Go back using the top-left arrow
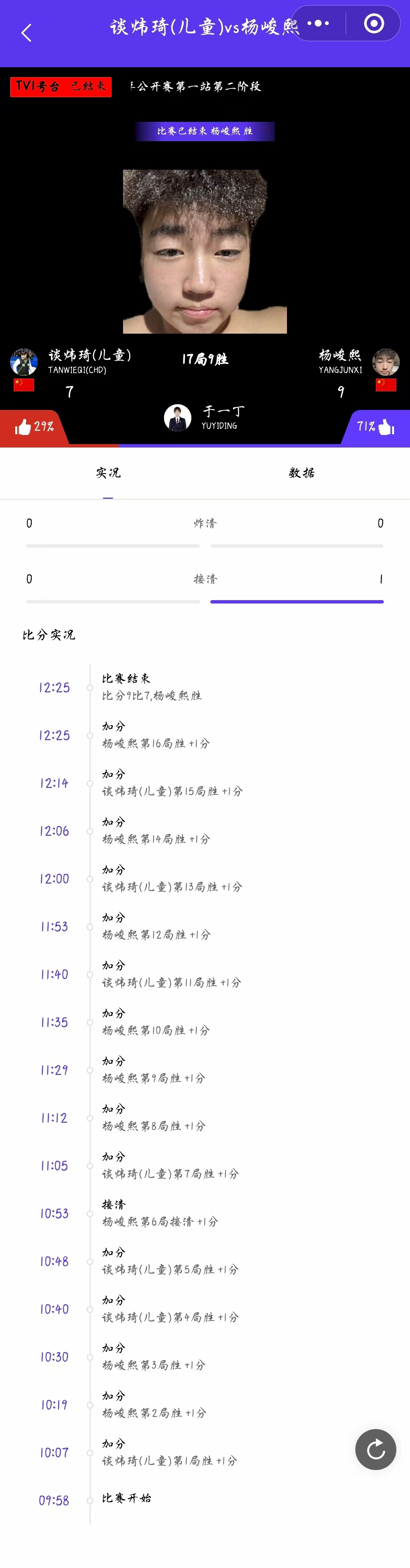Image resolution: width=410 pixels, height=1568 pixels. (26, 33)
